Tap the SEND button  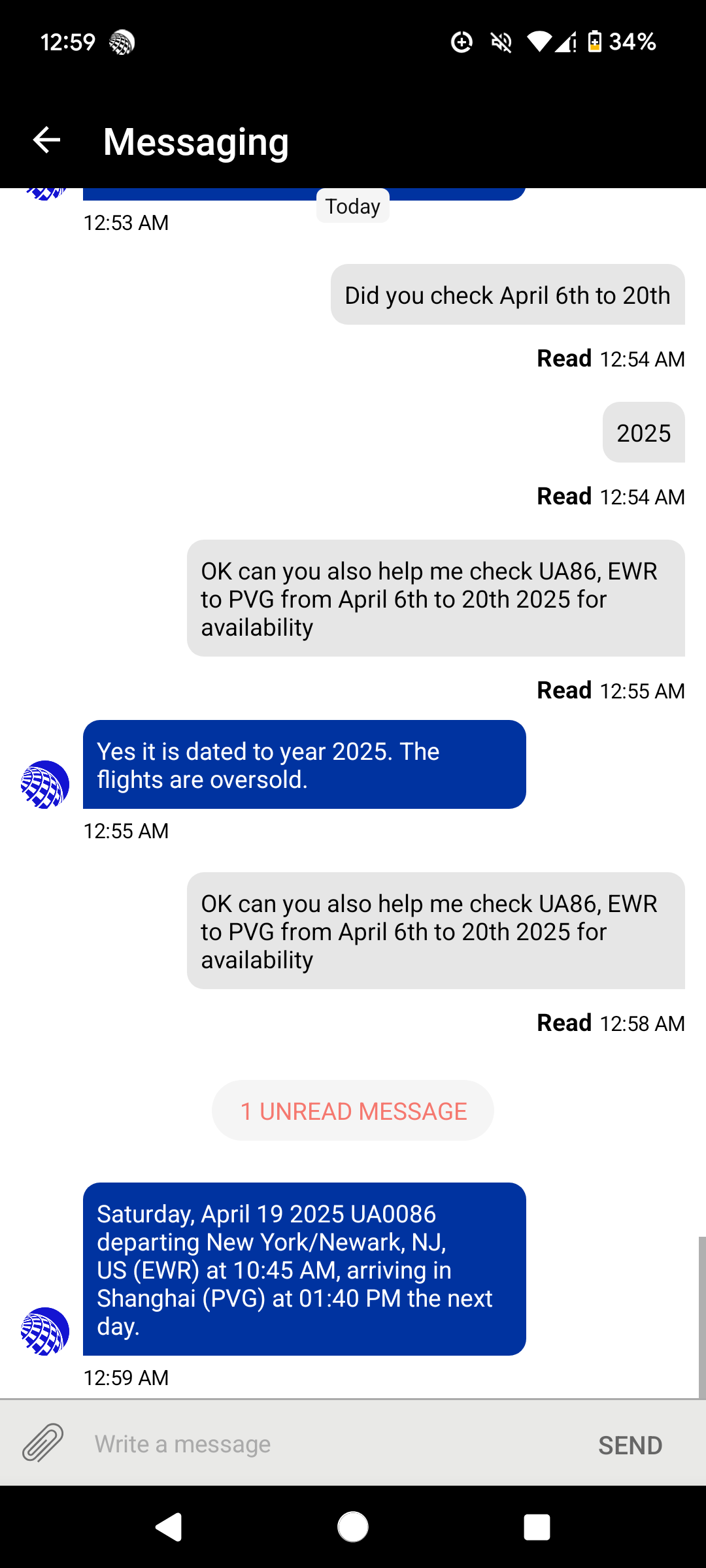click(630, 1445)
